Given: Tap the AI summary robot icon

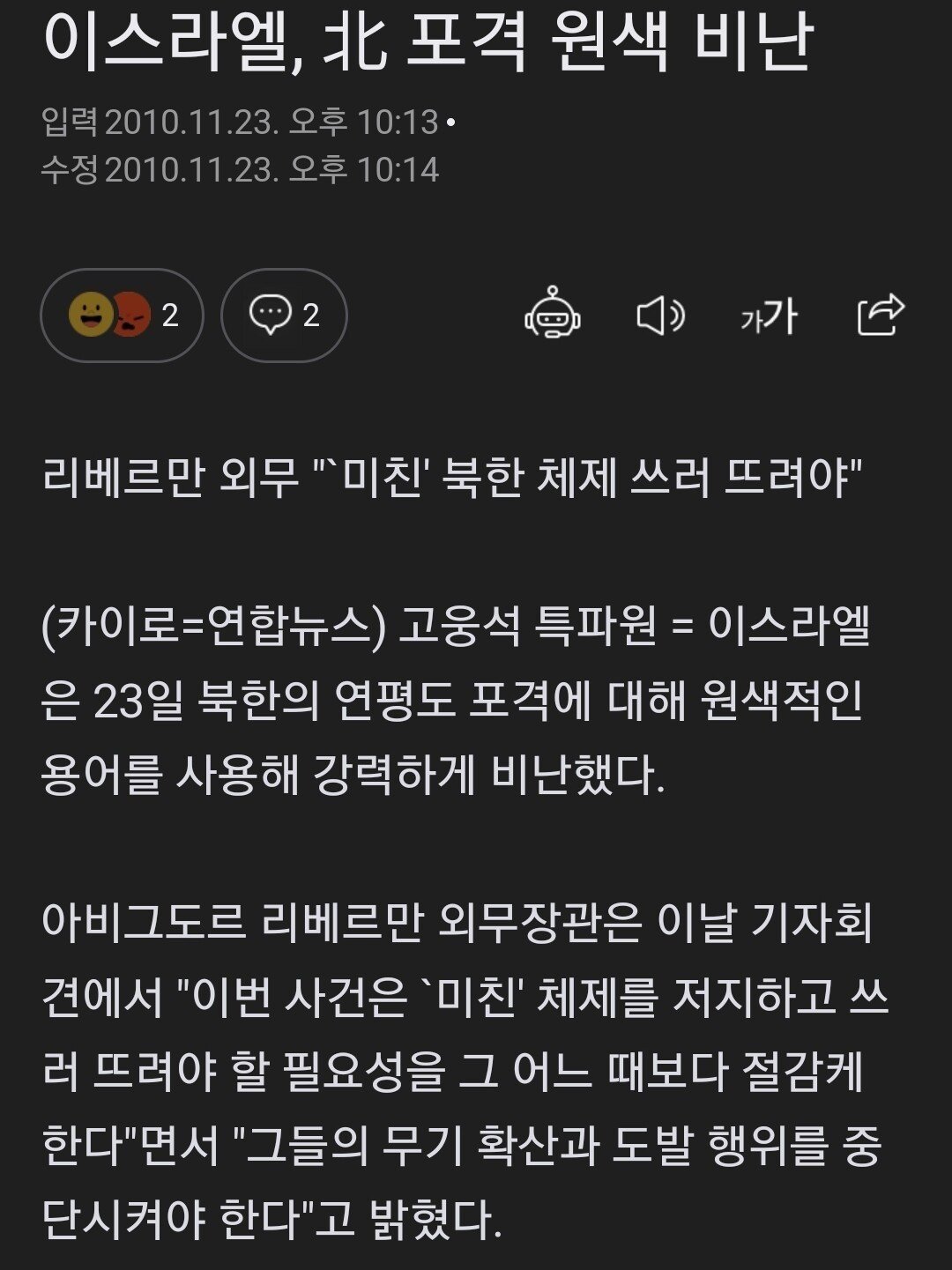Looking at the screenshot, I should [553, 314].
